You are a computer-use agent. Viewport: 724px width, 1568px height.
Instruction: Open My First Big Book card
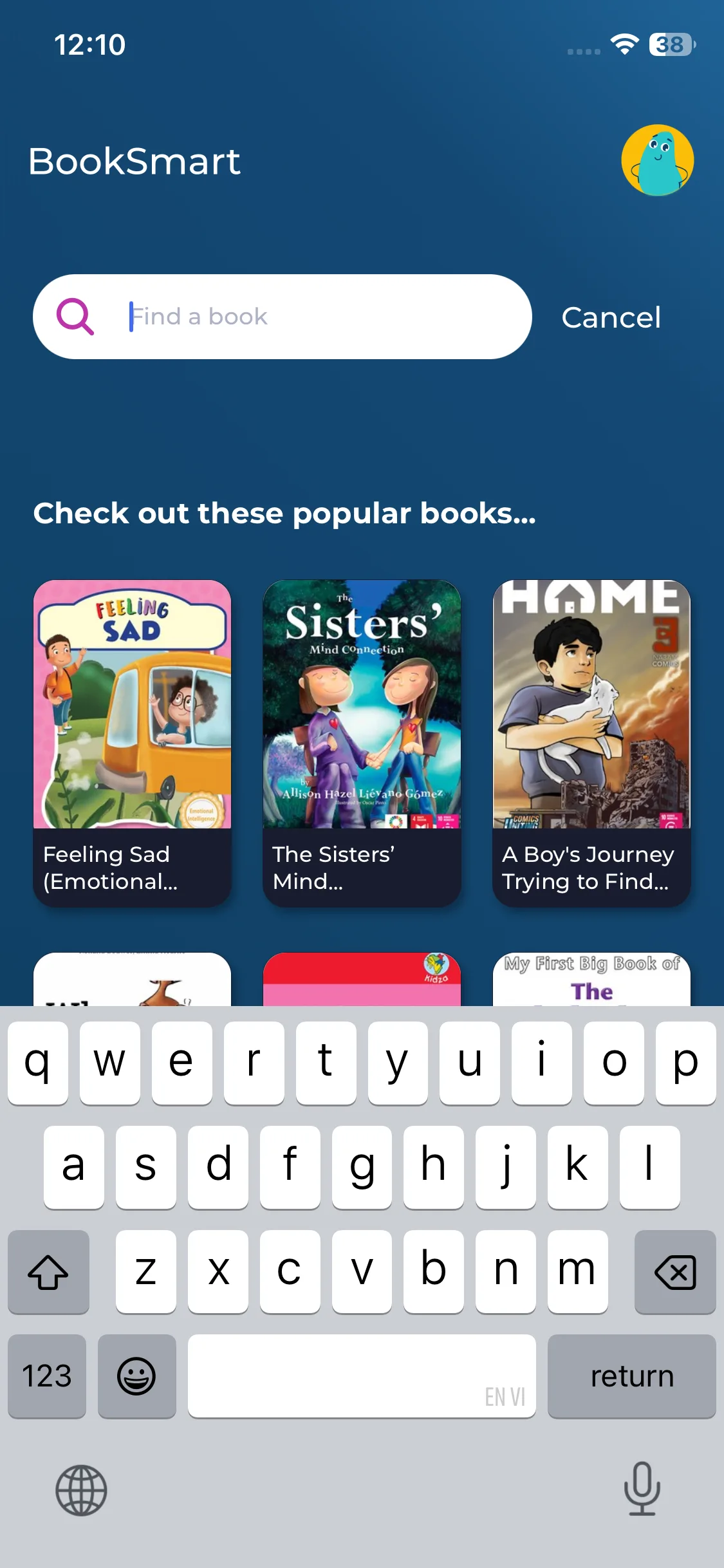(x=591, y=980)
